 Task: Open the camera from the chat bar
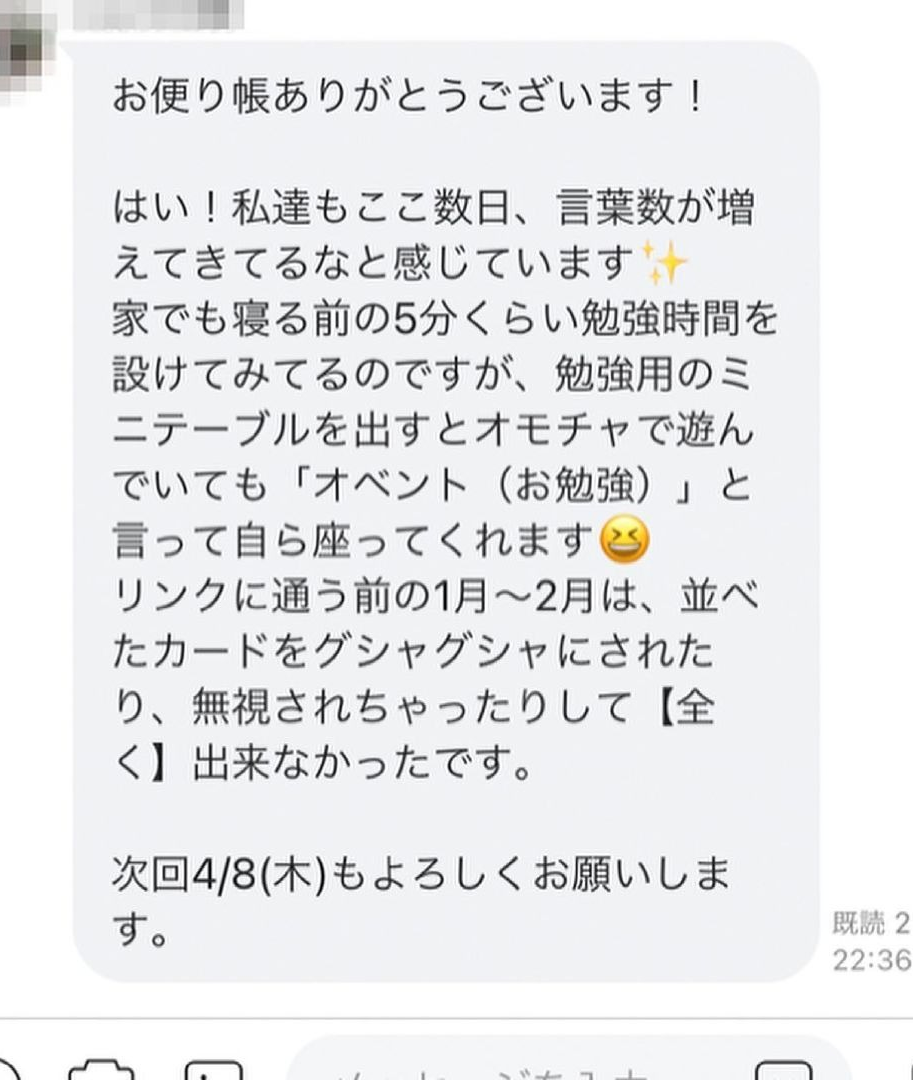[x=100, y=1070]
